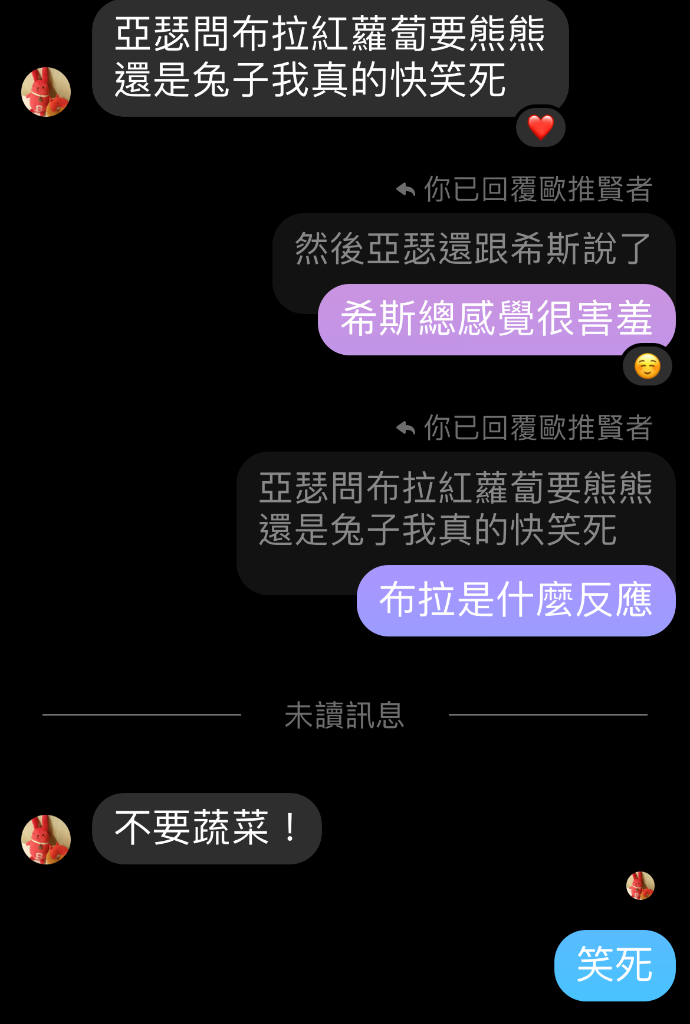Viewport: 690px width, 1024px height.
Task: Open the smiling emoji reaction on 希斯總感覺很害羞
Action: coord(647,366)
